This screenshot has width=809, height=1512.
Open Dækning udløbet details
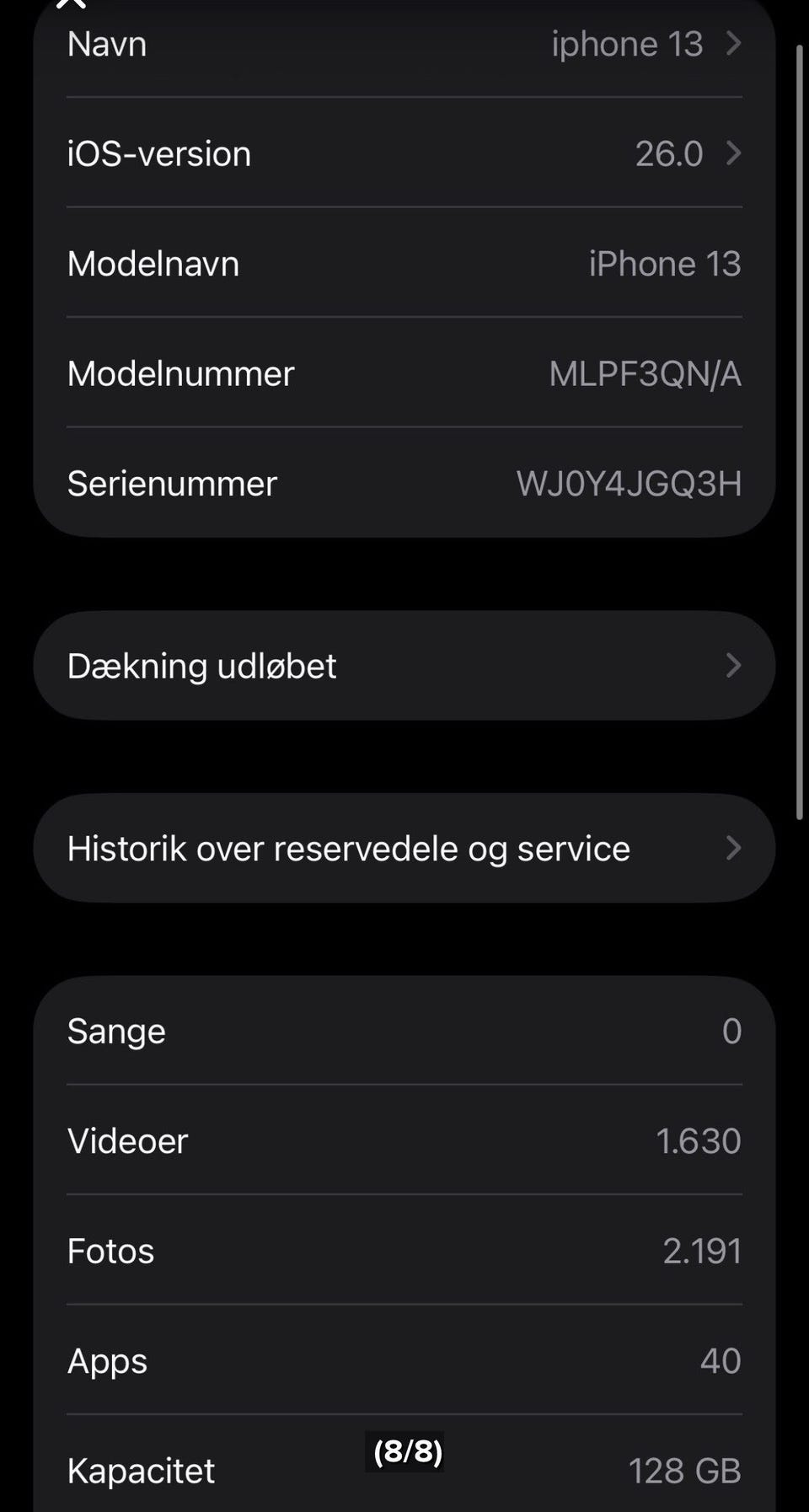tap(404, 666)
